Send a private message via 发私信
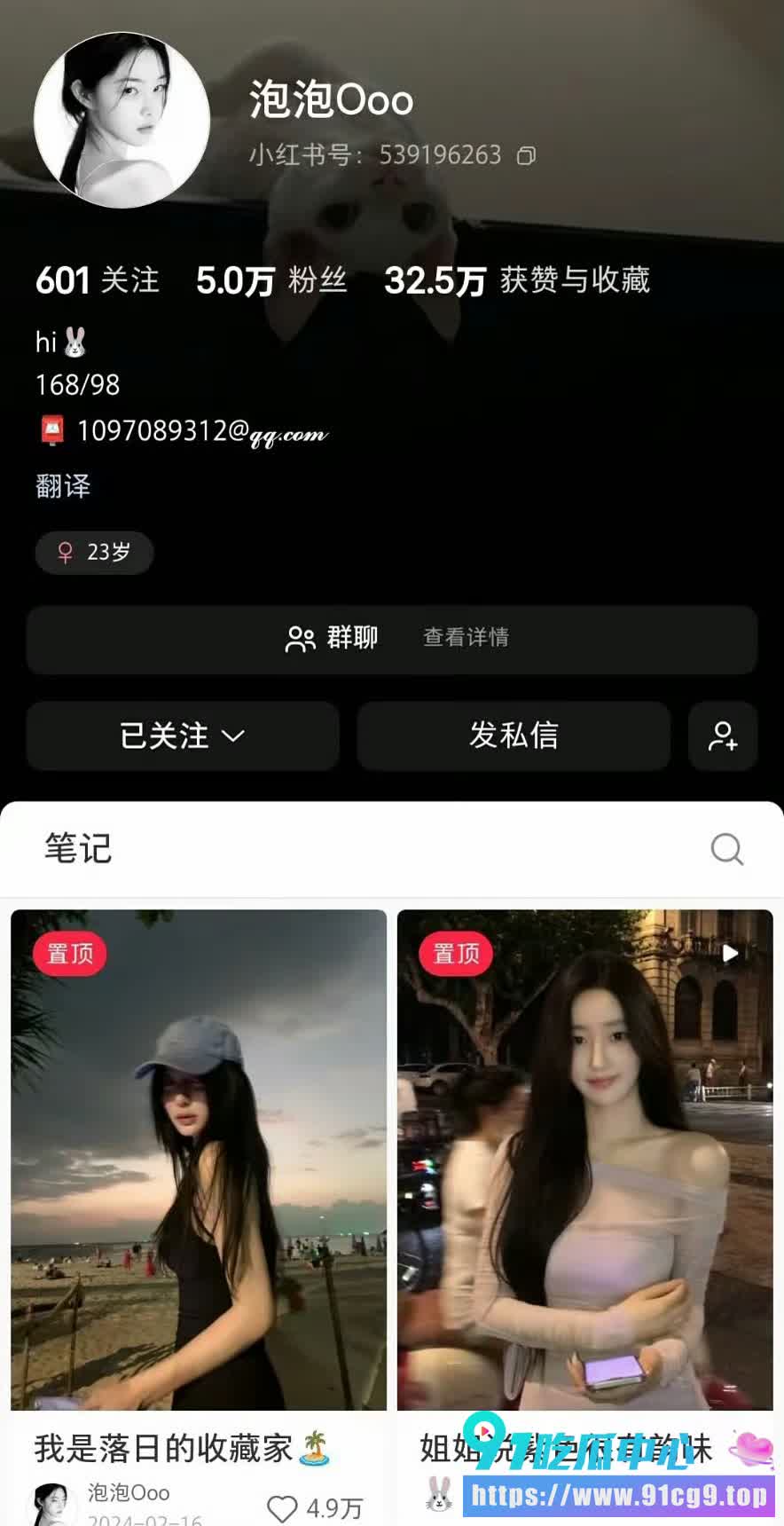The height and width of the screenshot is (1526, 784). coord(514,735)
